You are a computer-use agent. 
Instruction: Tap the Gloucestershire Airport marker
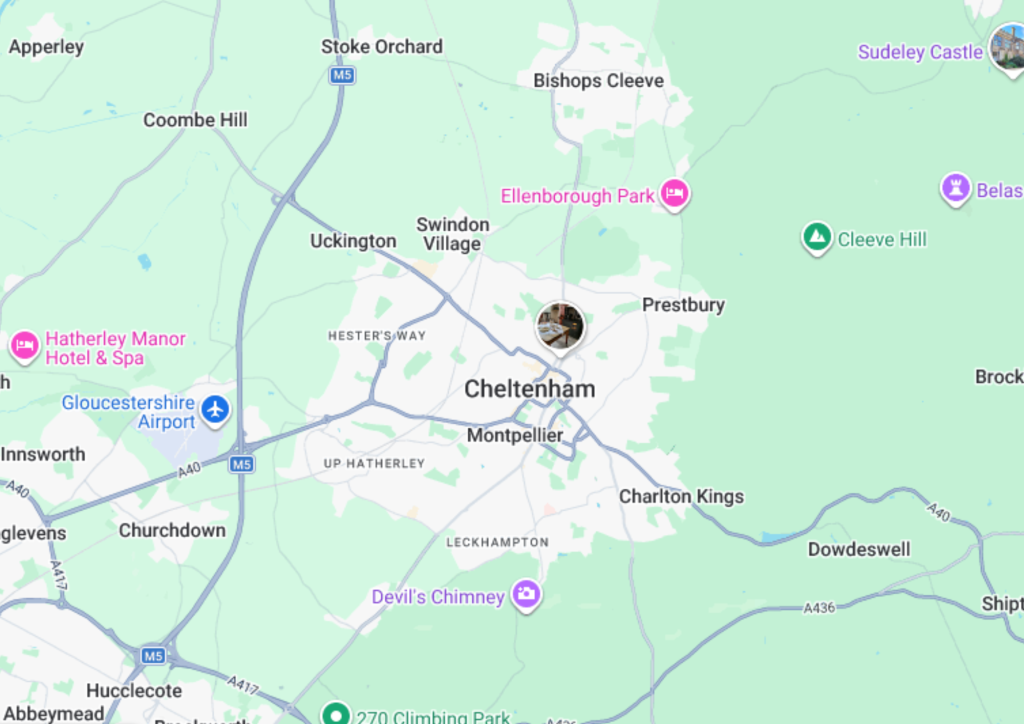[215, 410]
